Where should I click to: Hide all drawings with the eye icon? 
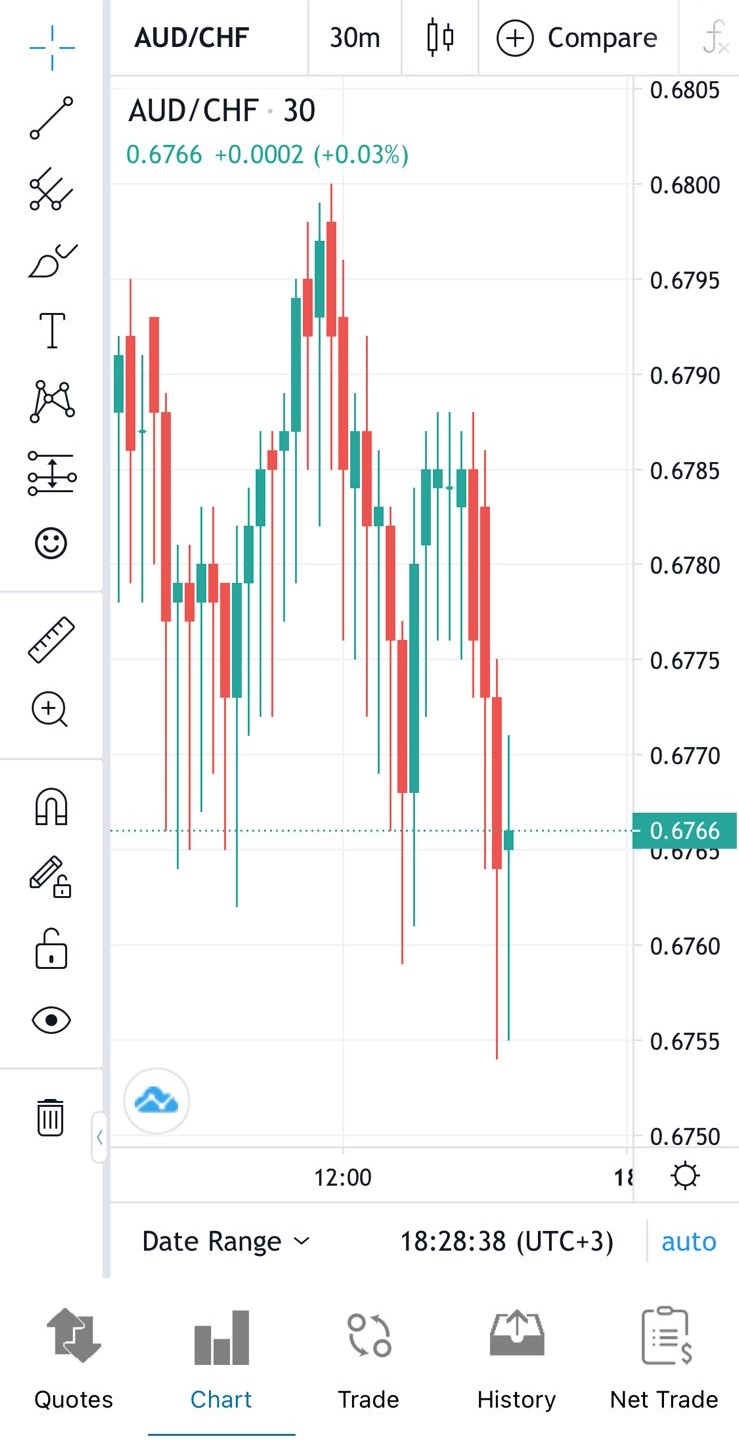(51, 1020)
